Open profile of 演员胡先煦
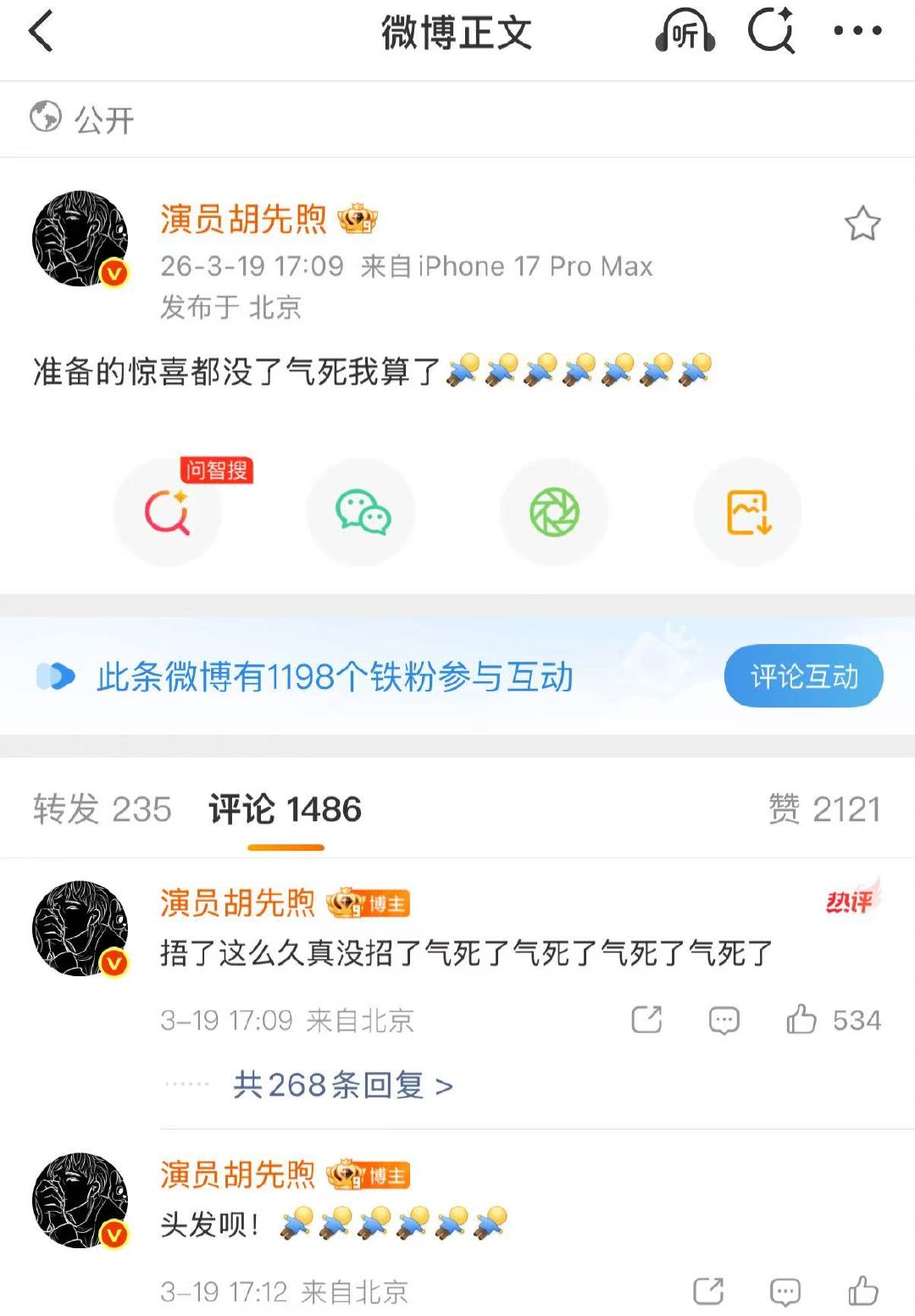The image size is (915, 1316). pyautogui.click(x=240, y=219)
